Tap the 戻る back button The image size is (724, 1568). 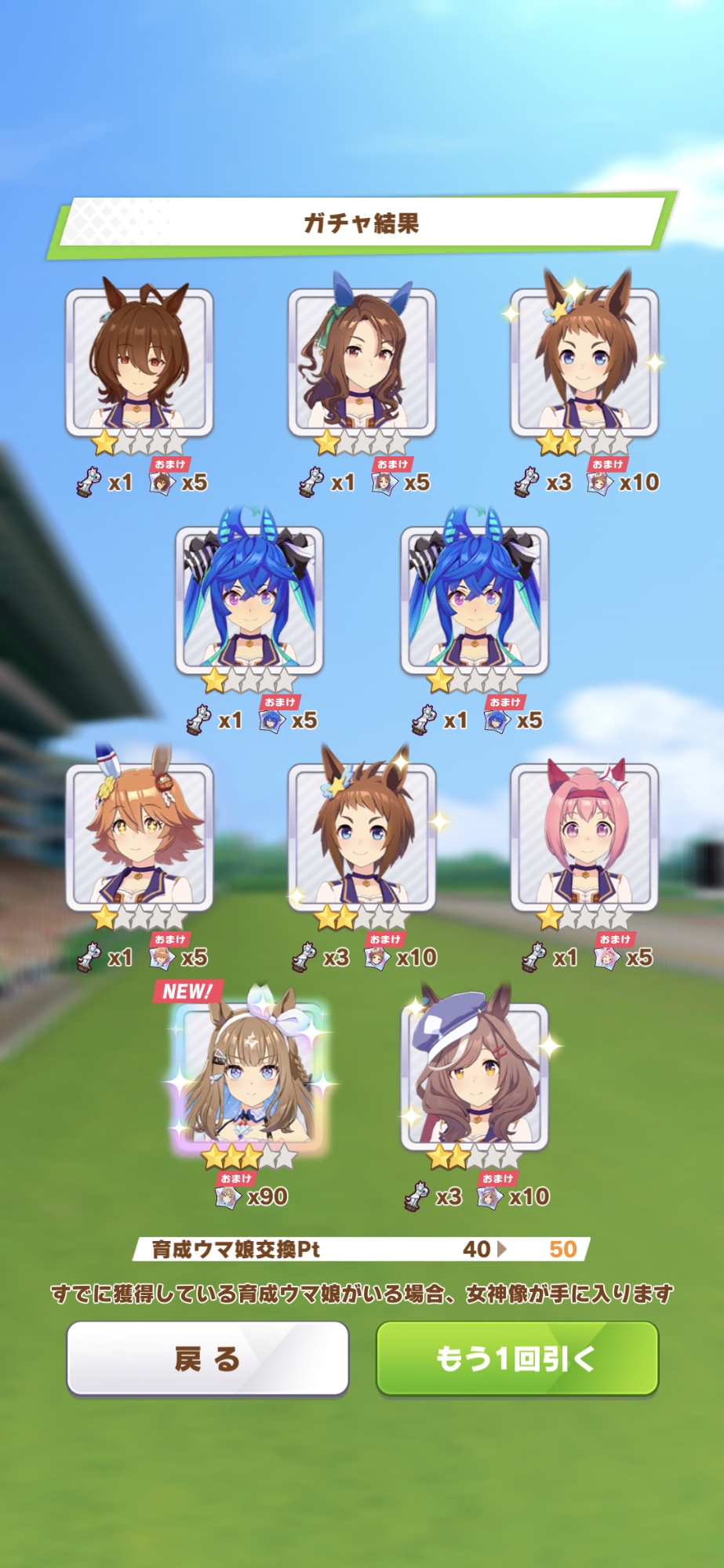207,1359
